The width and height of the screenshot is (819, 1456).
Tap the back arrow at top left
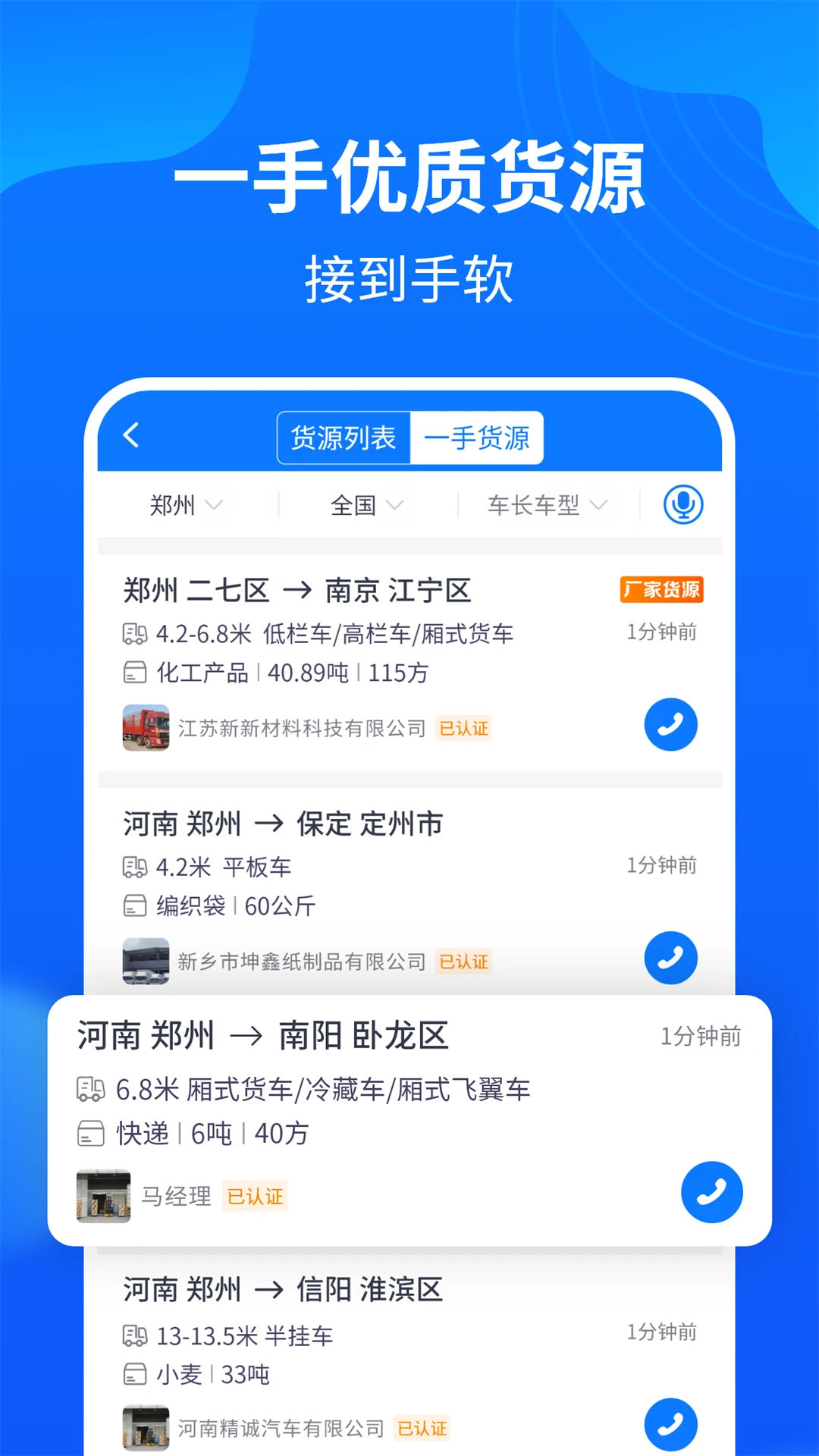coord(132,436)
